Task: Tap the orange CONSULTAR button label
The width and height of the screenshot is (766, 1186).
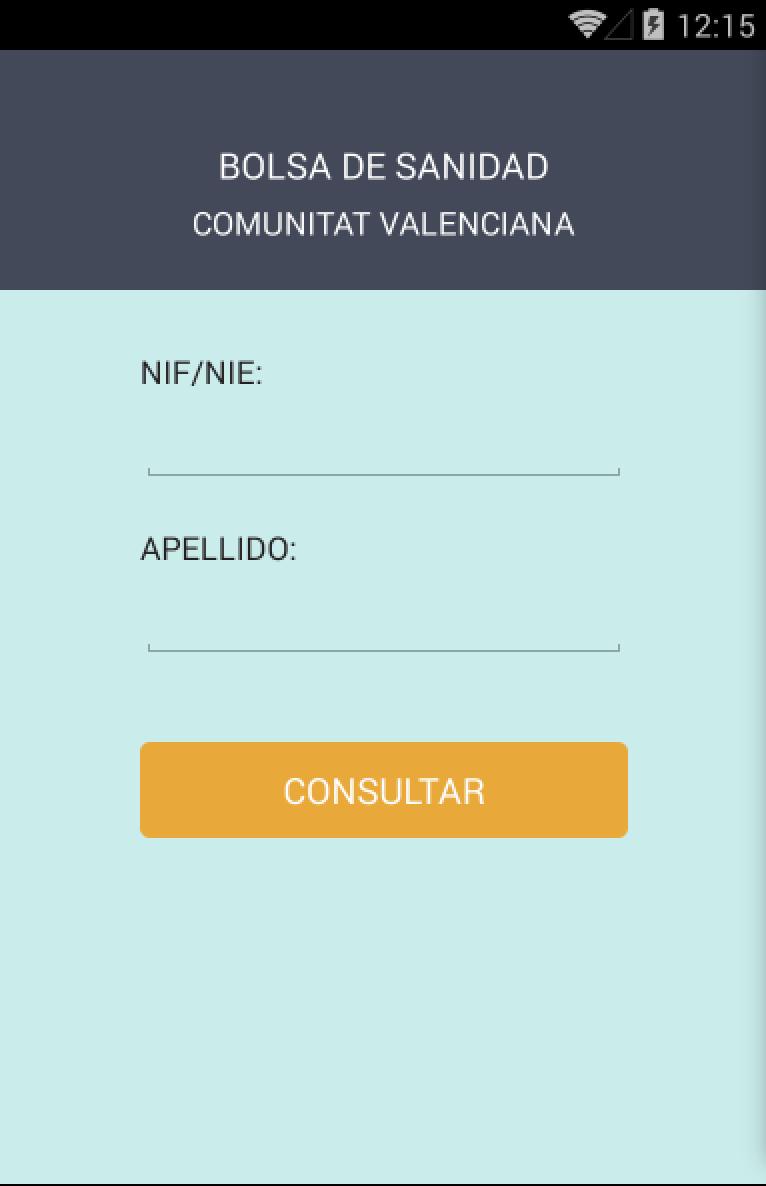Action: (383, 789)
